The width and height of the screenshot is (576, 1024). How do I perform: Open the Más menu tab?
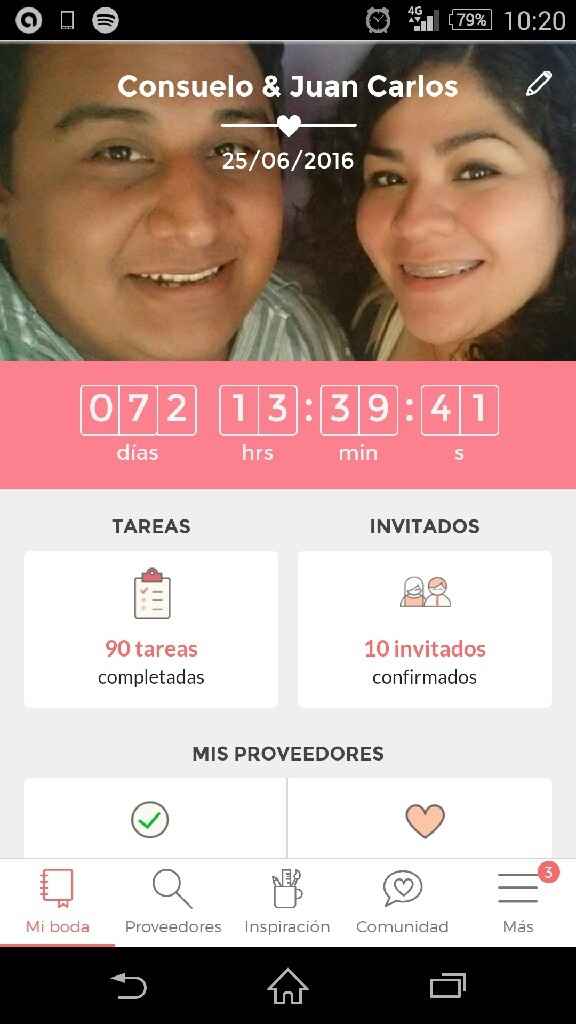pos(518,902)
